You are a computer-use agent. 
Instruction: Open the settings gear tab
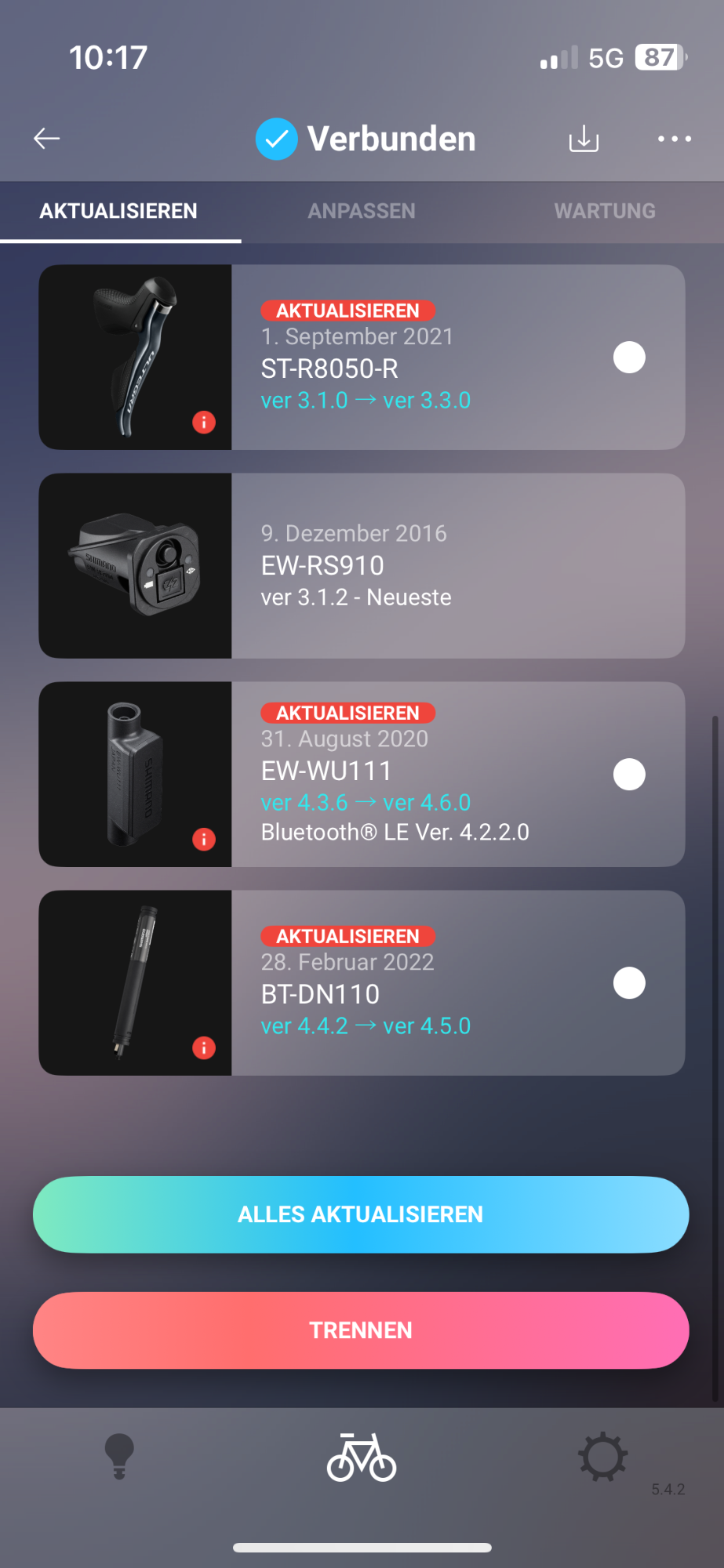pyautogui.click(x=602, y=1457)
